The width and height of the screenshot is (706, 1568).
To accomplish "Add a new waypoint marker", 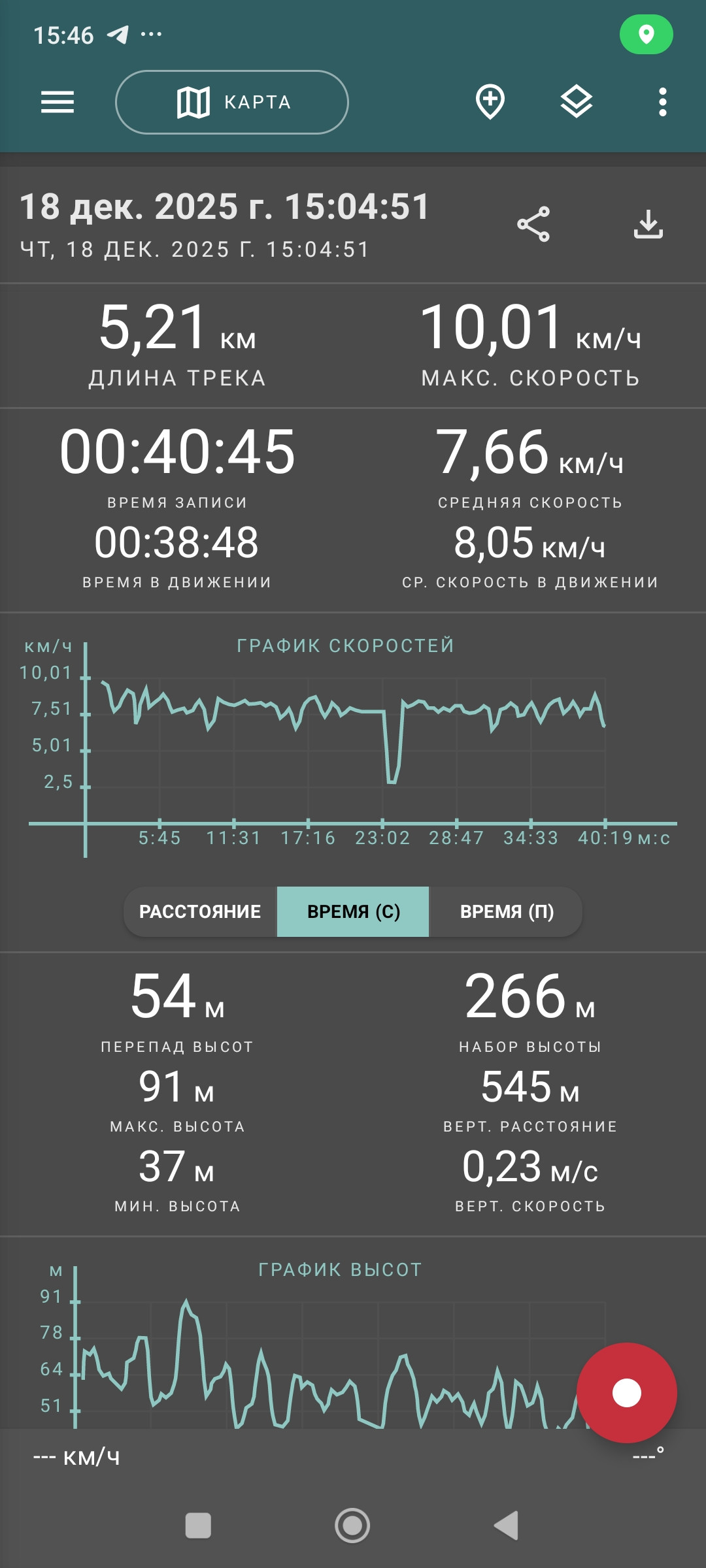I will (490, 102).
